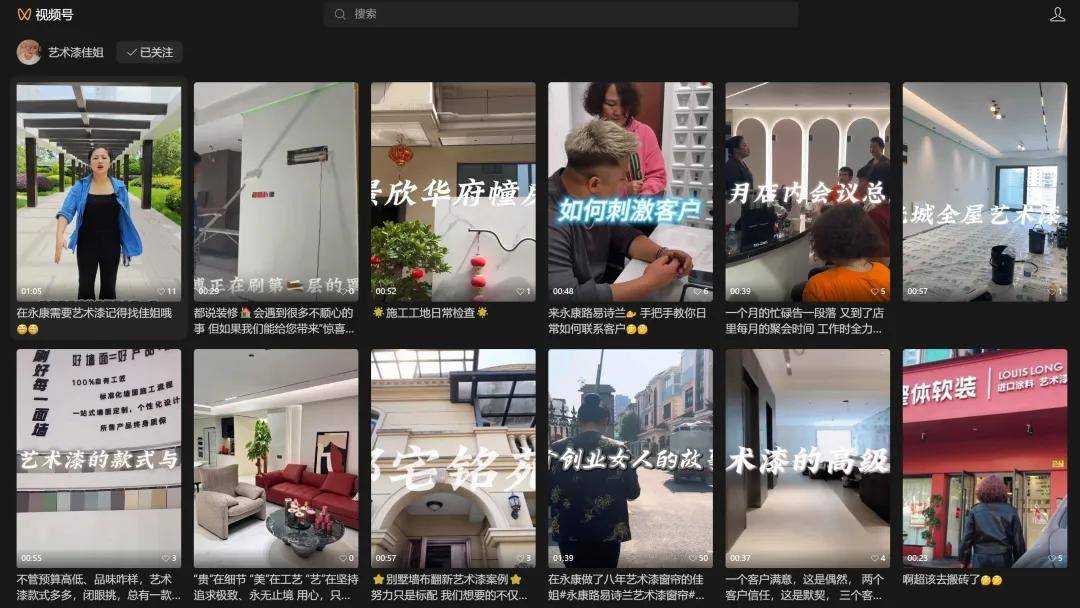
Task: Play video 都说装修会遇到很多不顺心的事
Action: (275, 191)
